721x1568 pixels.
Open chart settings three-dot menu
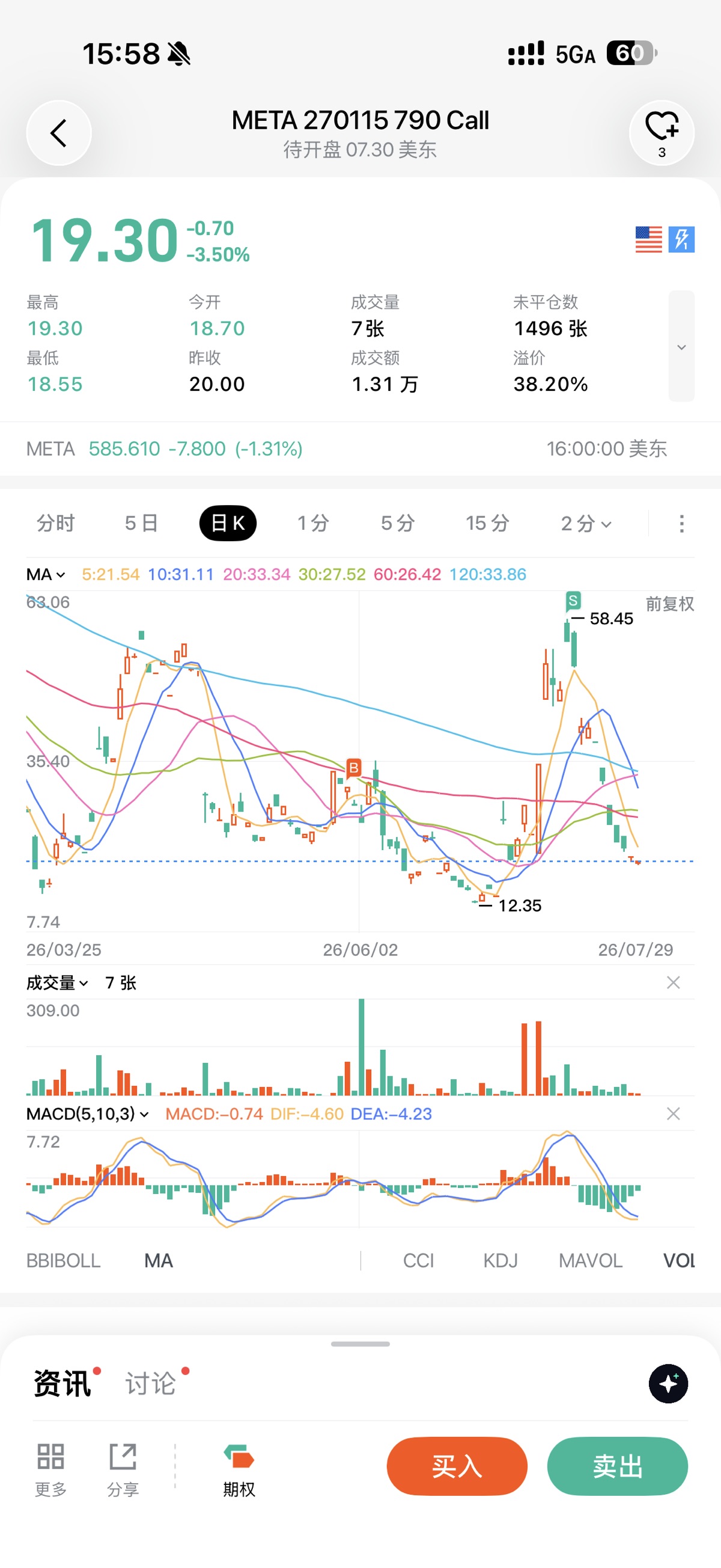(681, 524)
